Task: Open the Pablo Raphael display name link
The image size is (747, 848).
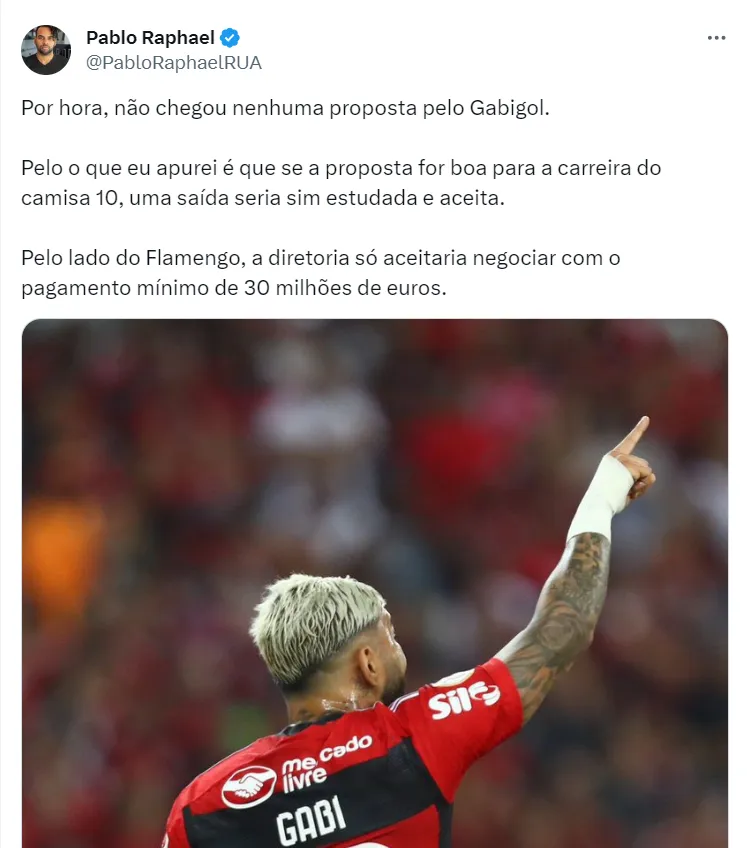Action: (x=150, y=38)
